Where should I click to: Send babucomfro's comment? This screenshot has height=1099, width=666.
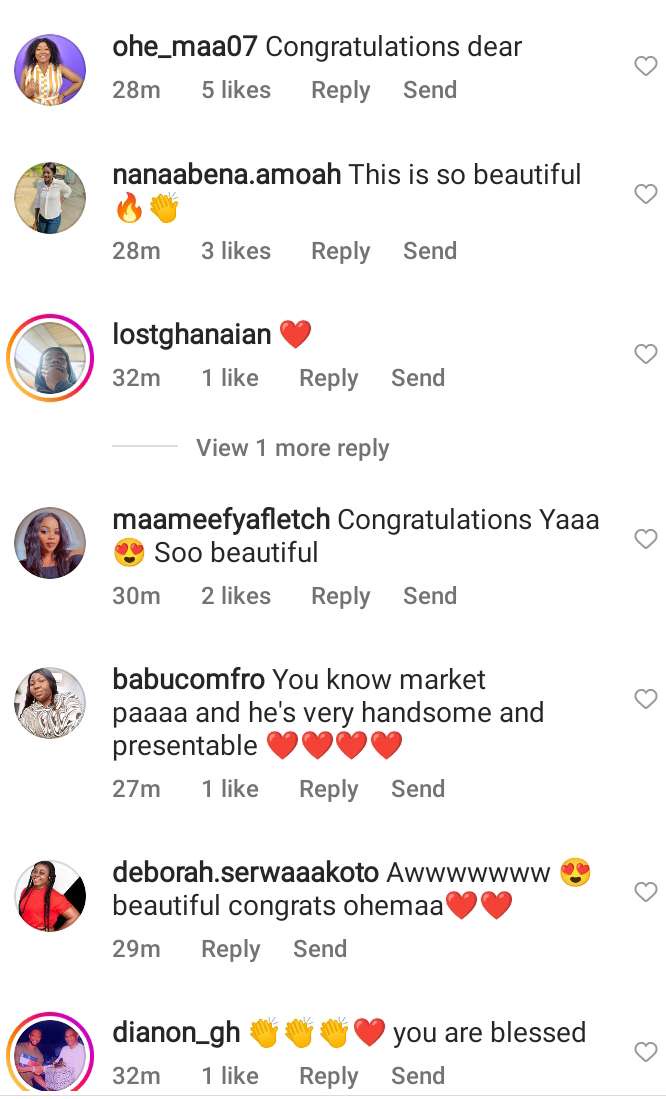[x=417, y=789]
